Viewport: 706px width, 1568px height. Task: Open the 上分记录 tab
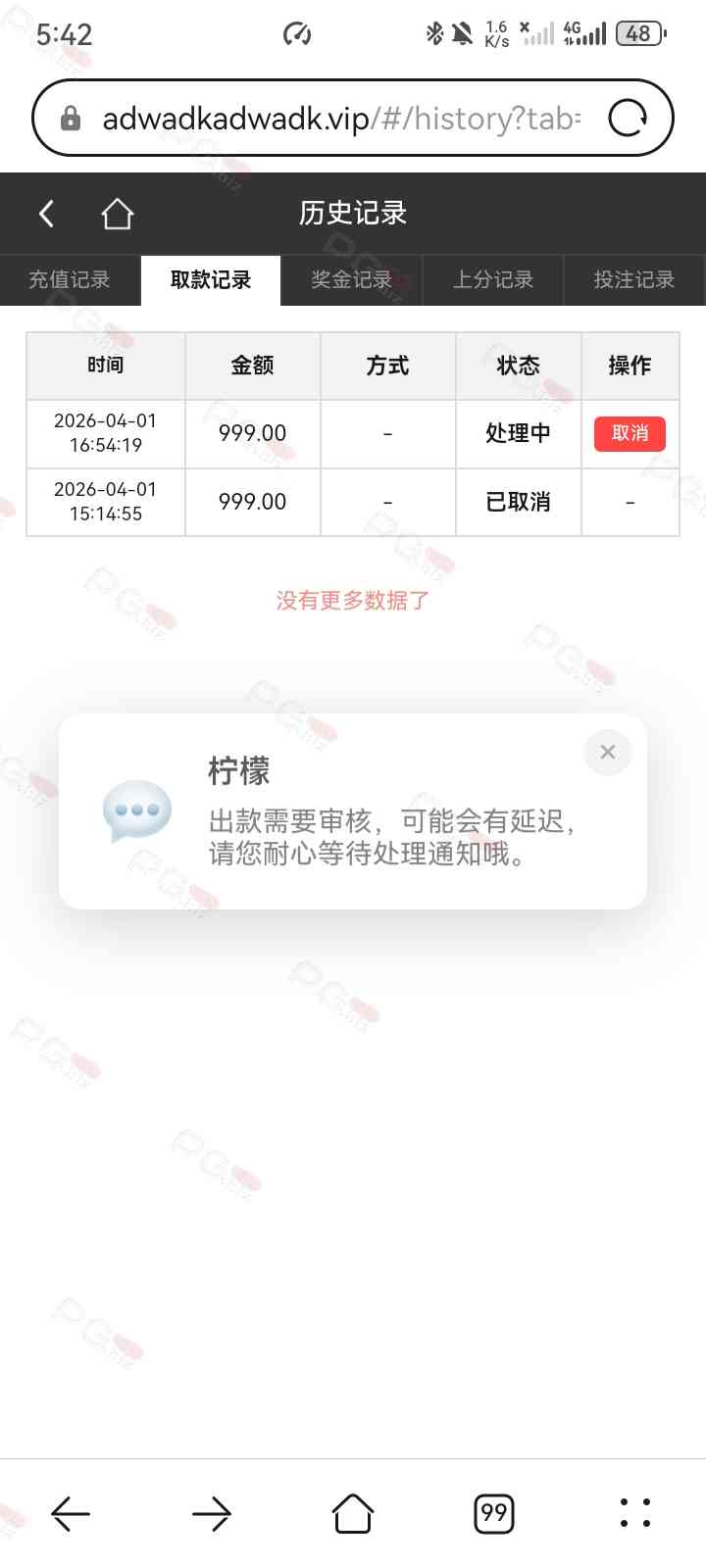coord(492,280)
